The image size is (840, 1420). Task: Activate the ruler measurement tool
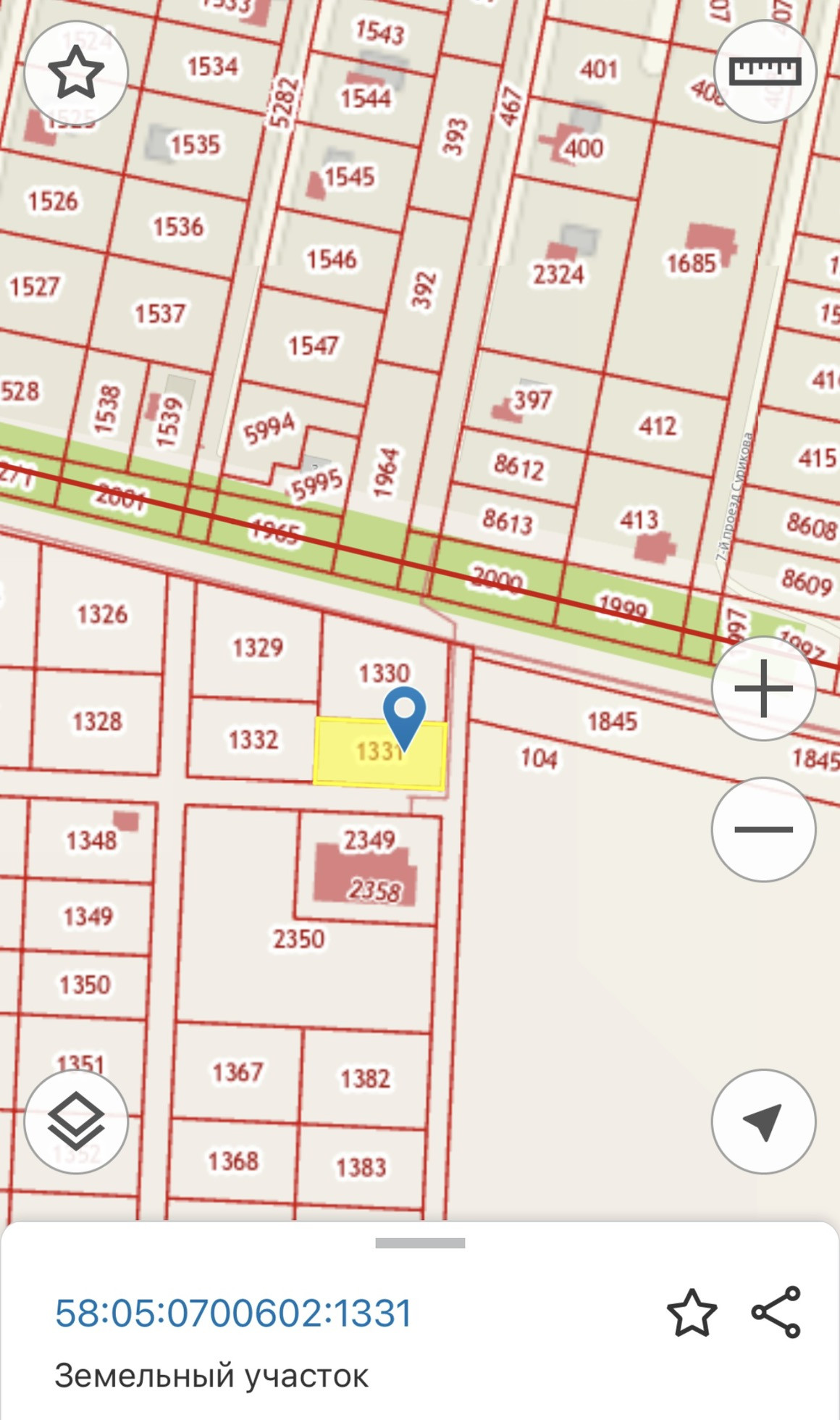[x=765, y=71]
